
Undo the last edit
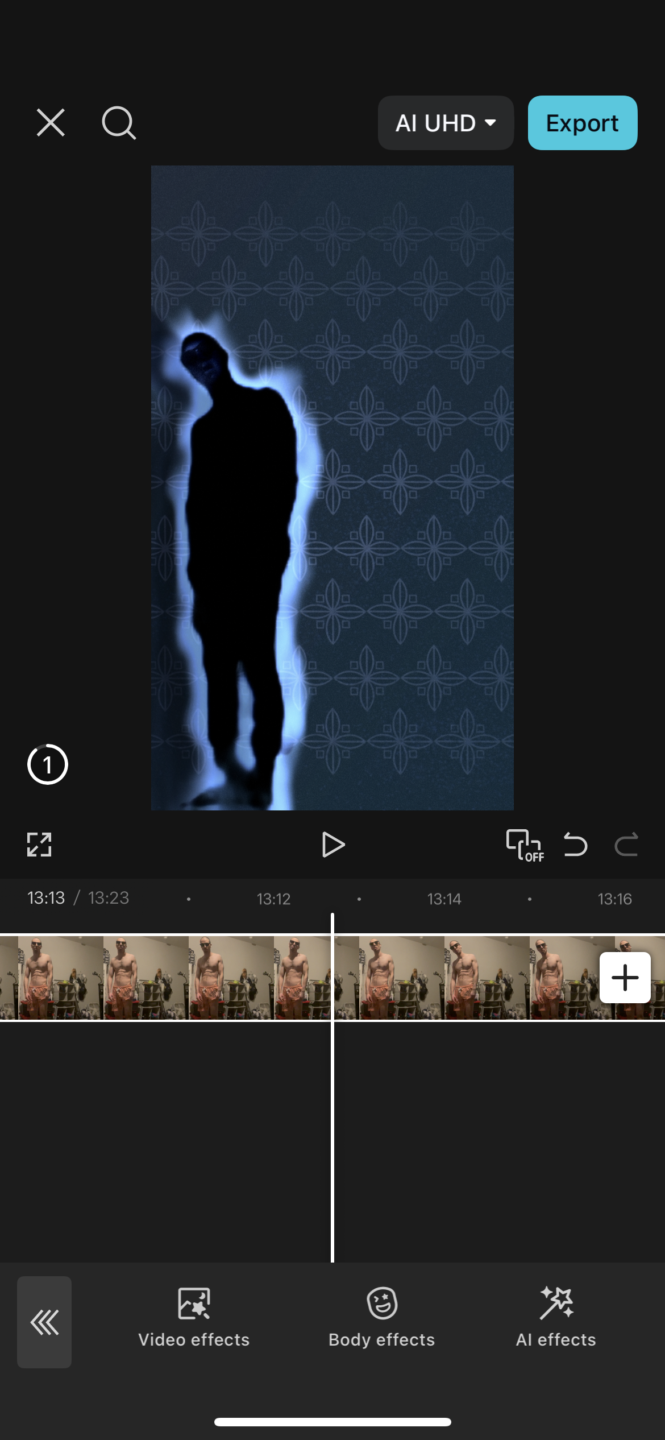[x=576, y=845]
